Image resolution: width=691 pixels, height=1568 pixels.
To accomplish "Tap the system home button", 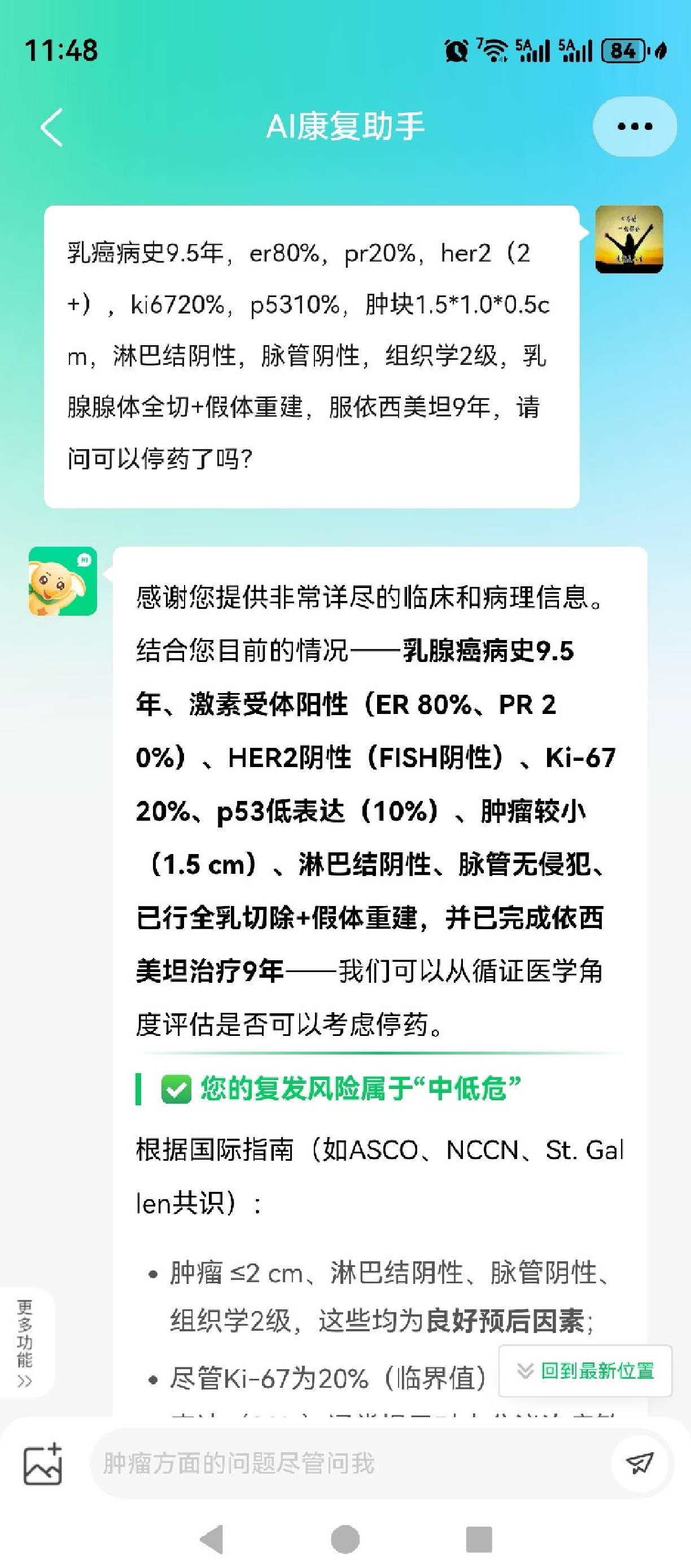I will (x=345, y=1539).
